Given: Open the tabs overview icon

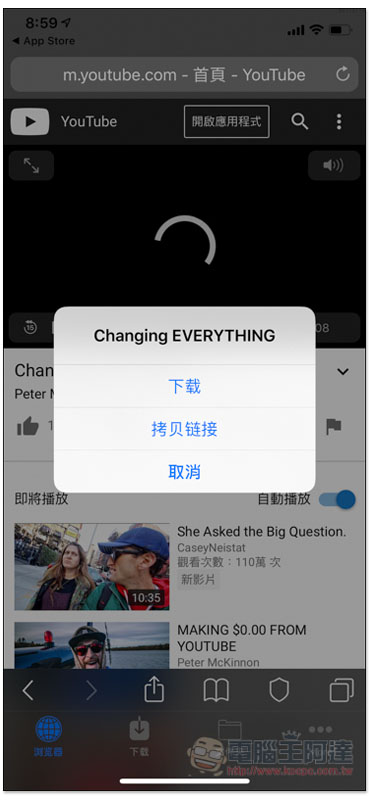Looking at the screenshot, I should [x=341, y=691].
